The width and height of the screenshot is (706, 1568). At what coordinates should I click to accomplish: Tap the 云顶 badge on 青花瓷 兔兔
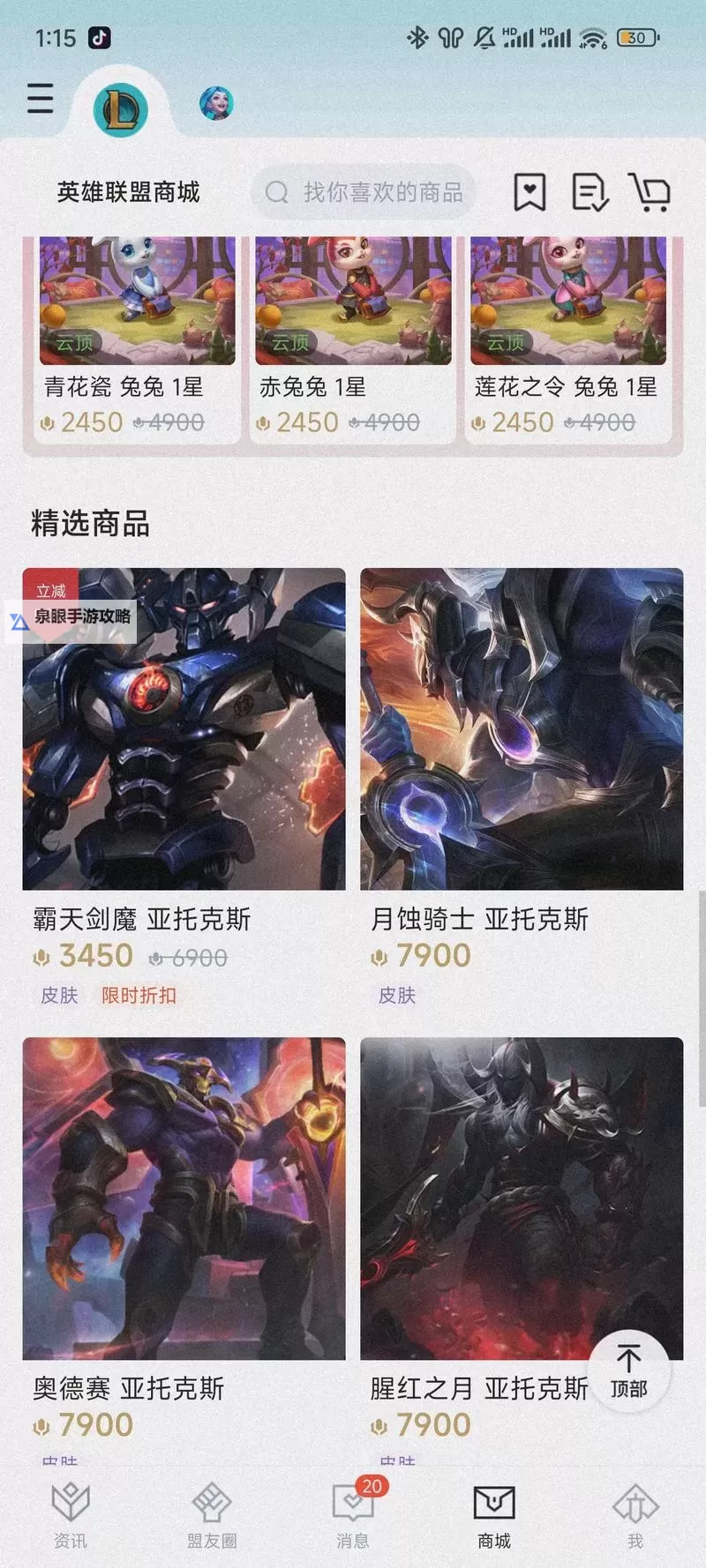pos(75,344)
